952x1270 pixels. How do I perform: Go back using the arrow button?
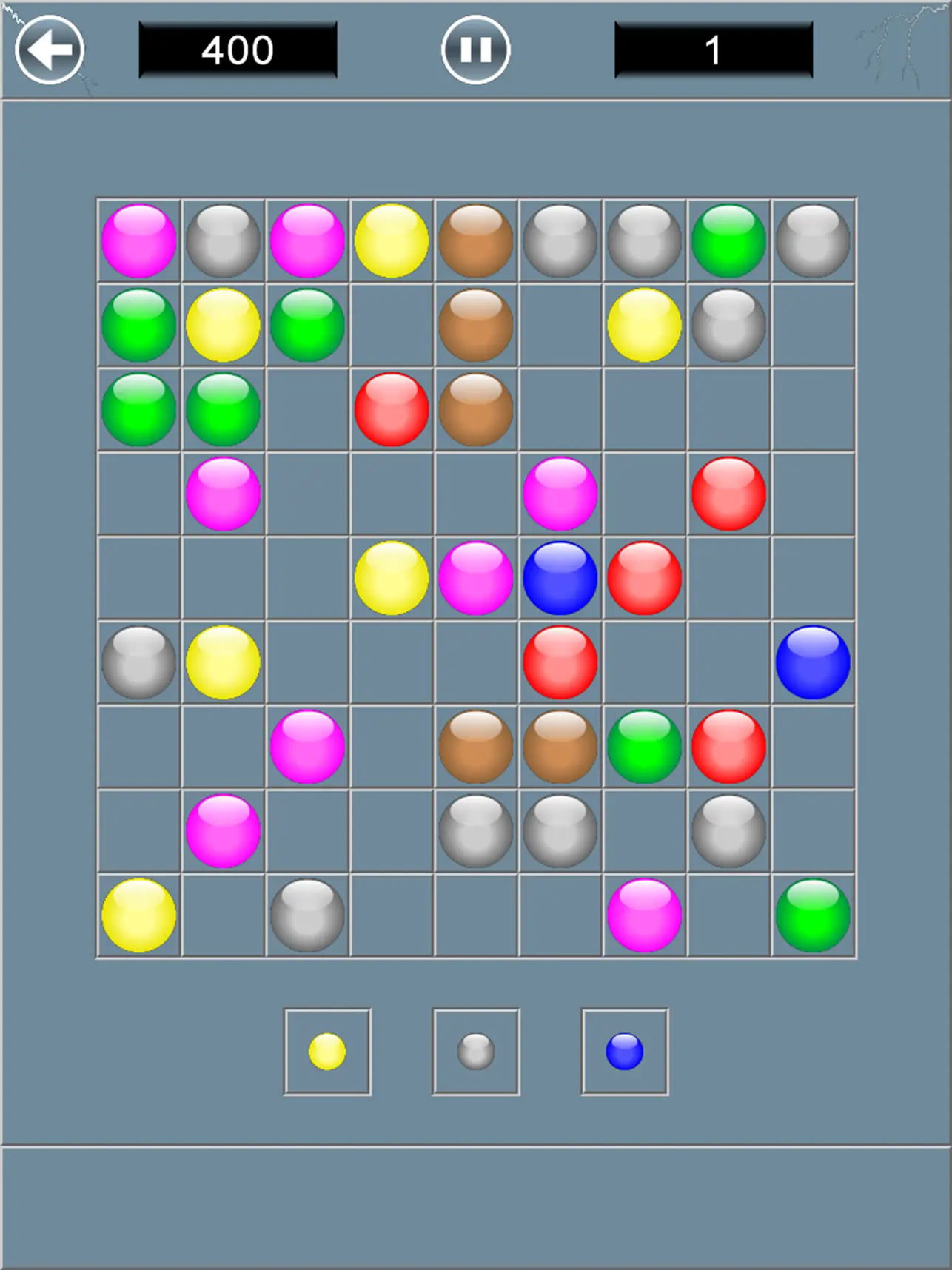[x=50, y=50]
